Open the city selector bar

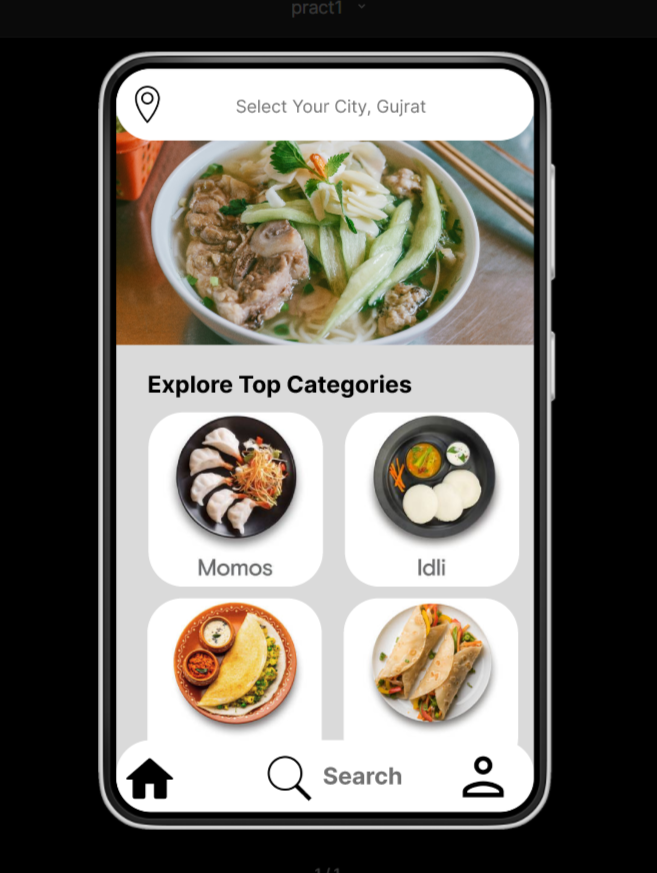coord(330,106)
